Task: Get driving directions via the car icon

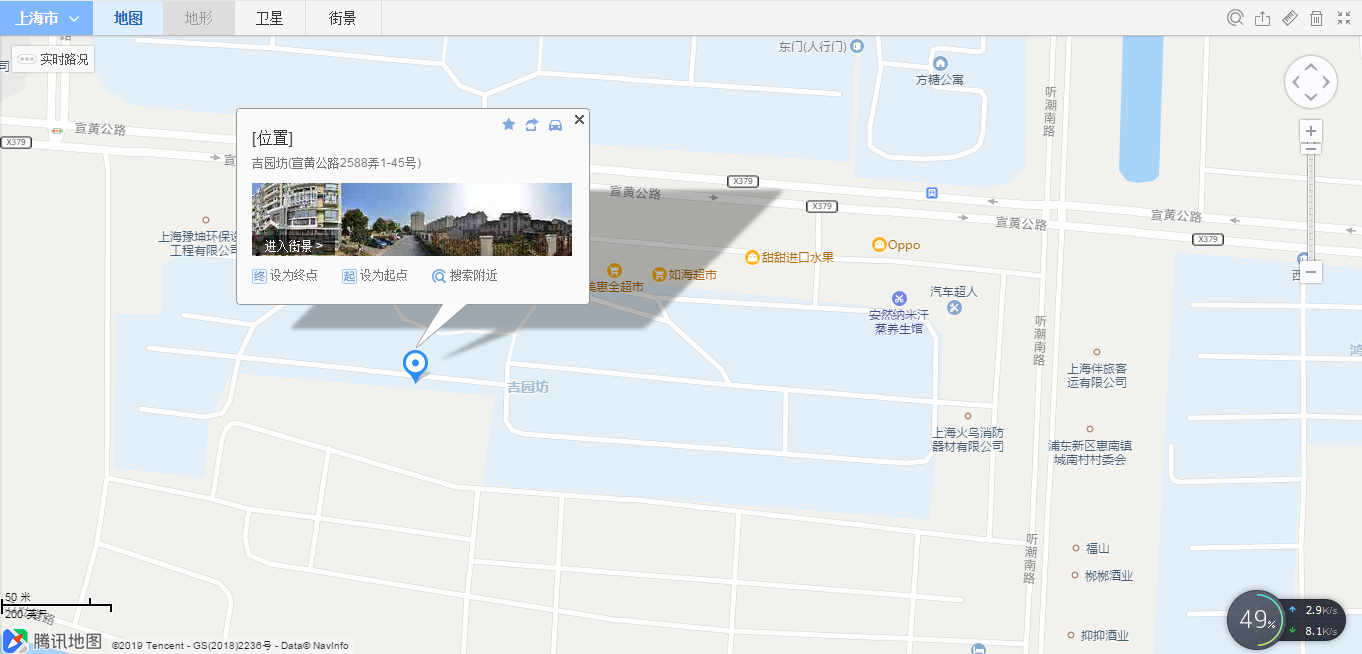Action: coord(556,125)
